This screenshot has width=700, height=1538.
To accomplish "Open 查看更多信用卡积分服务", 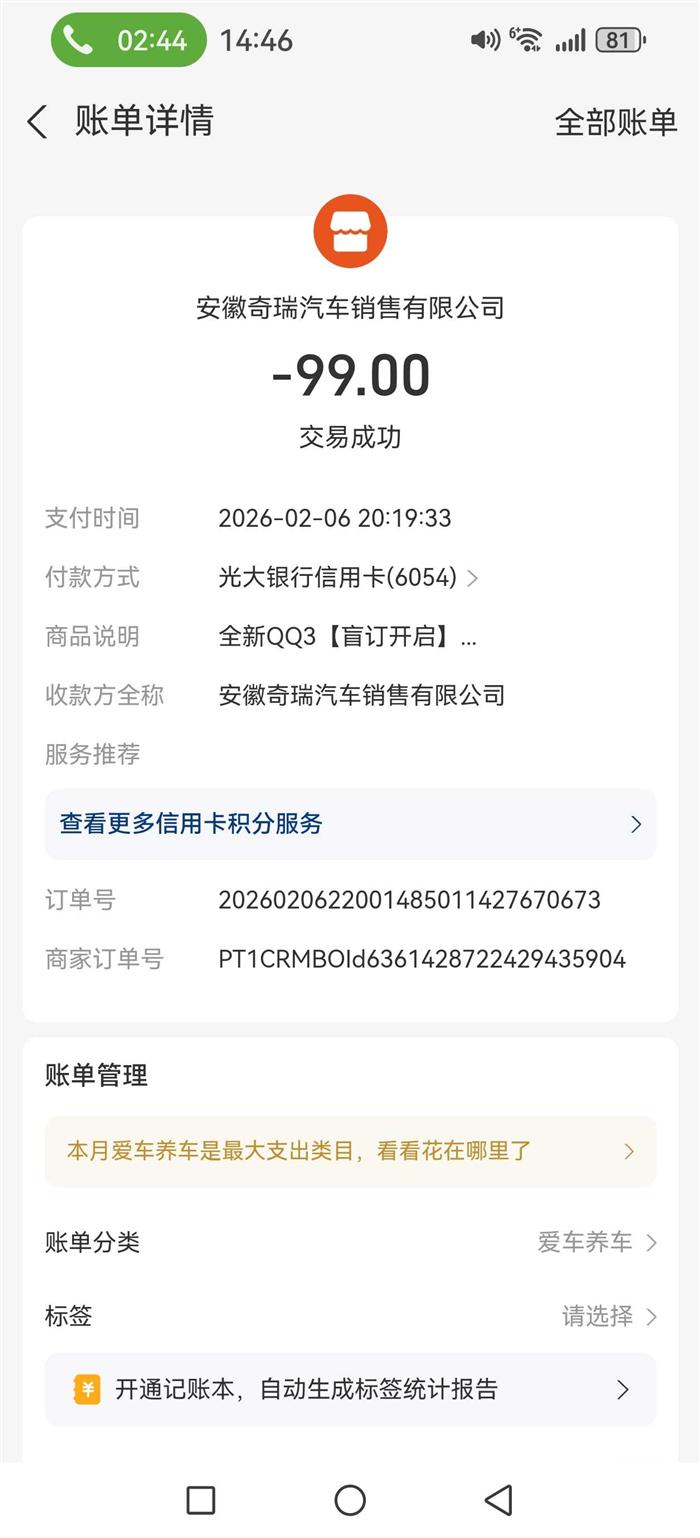I will (350, 824).
